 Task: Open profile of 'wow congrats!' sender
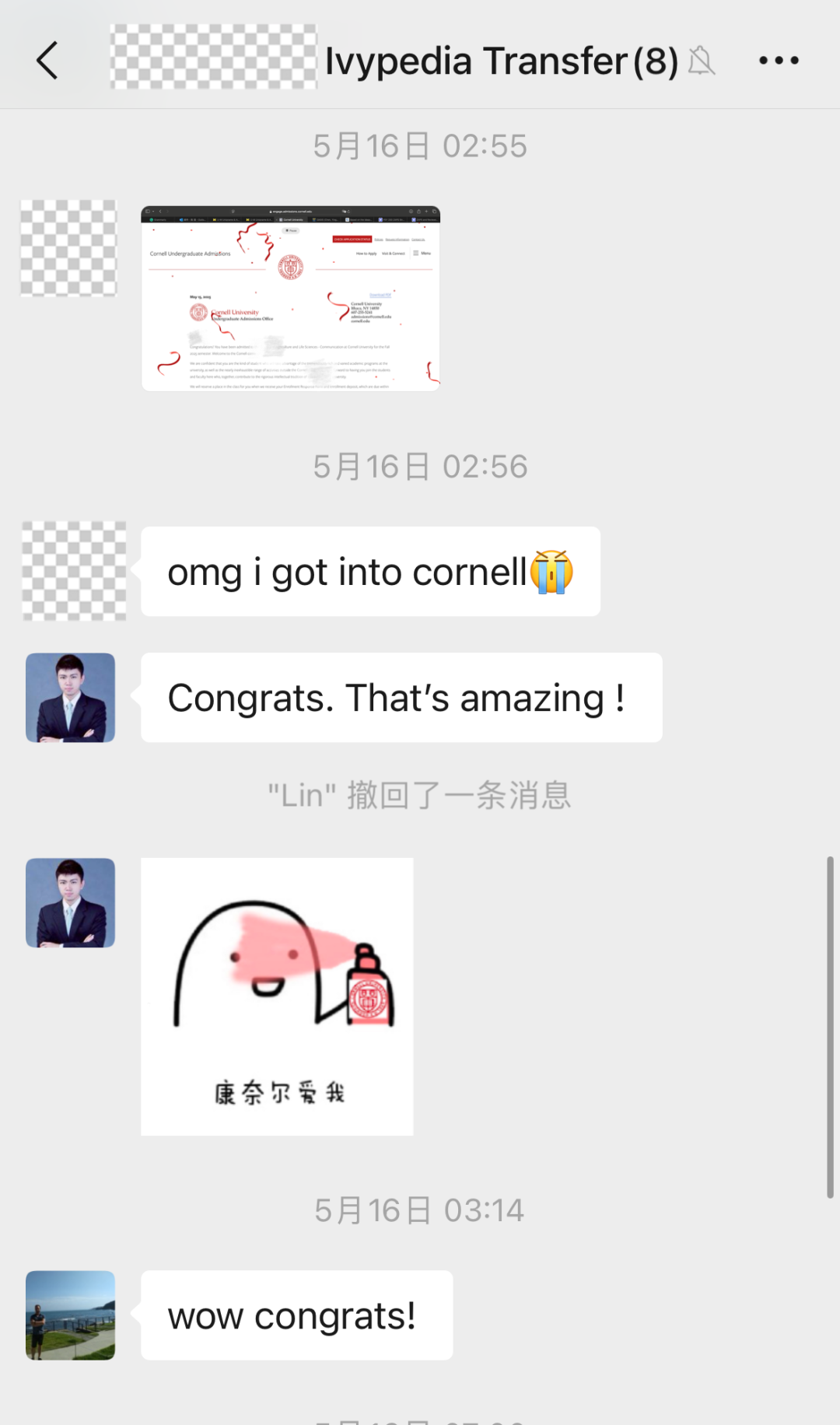70,1315
